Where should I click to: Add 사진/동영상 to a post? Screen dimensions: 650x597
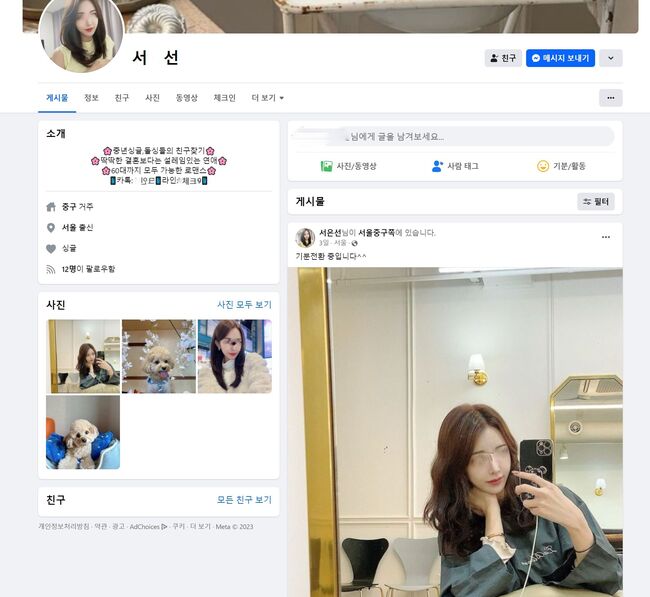point(348,166)
